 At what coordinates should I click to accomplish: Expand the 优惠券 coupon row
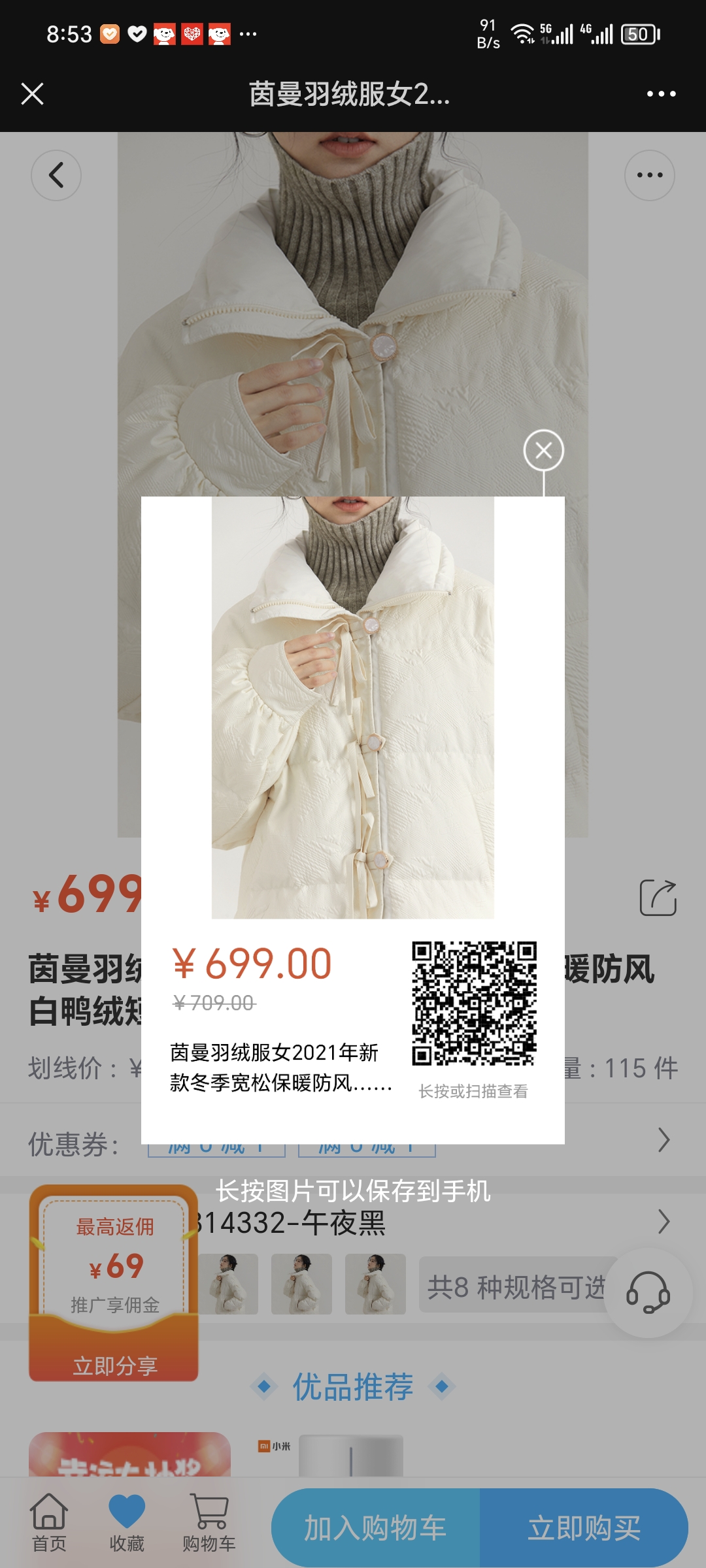point(663,1140)
